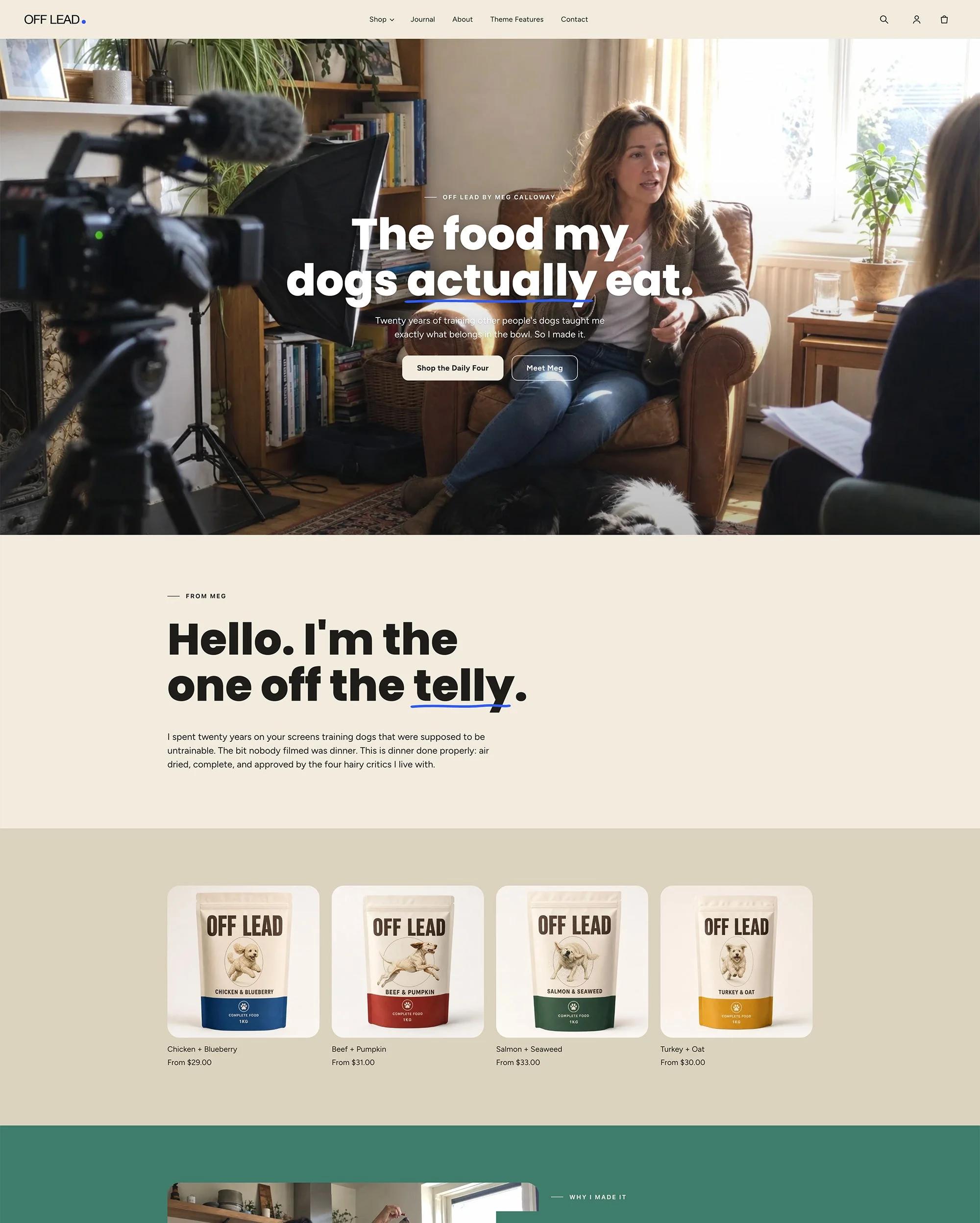Visit the Theme Features page
This screenshot has width=980, height=1223.
point(516,19)
